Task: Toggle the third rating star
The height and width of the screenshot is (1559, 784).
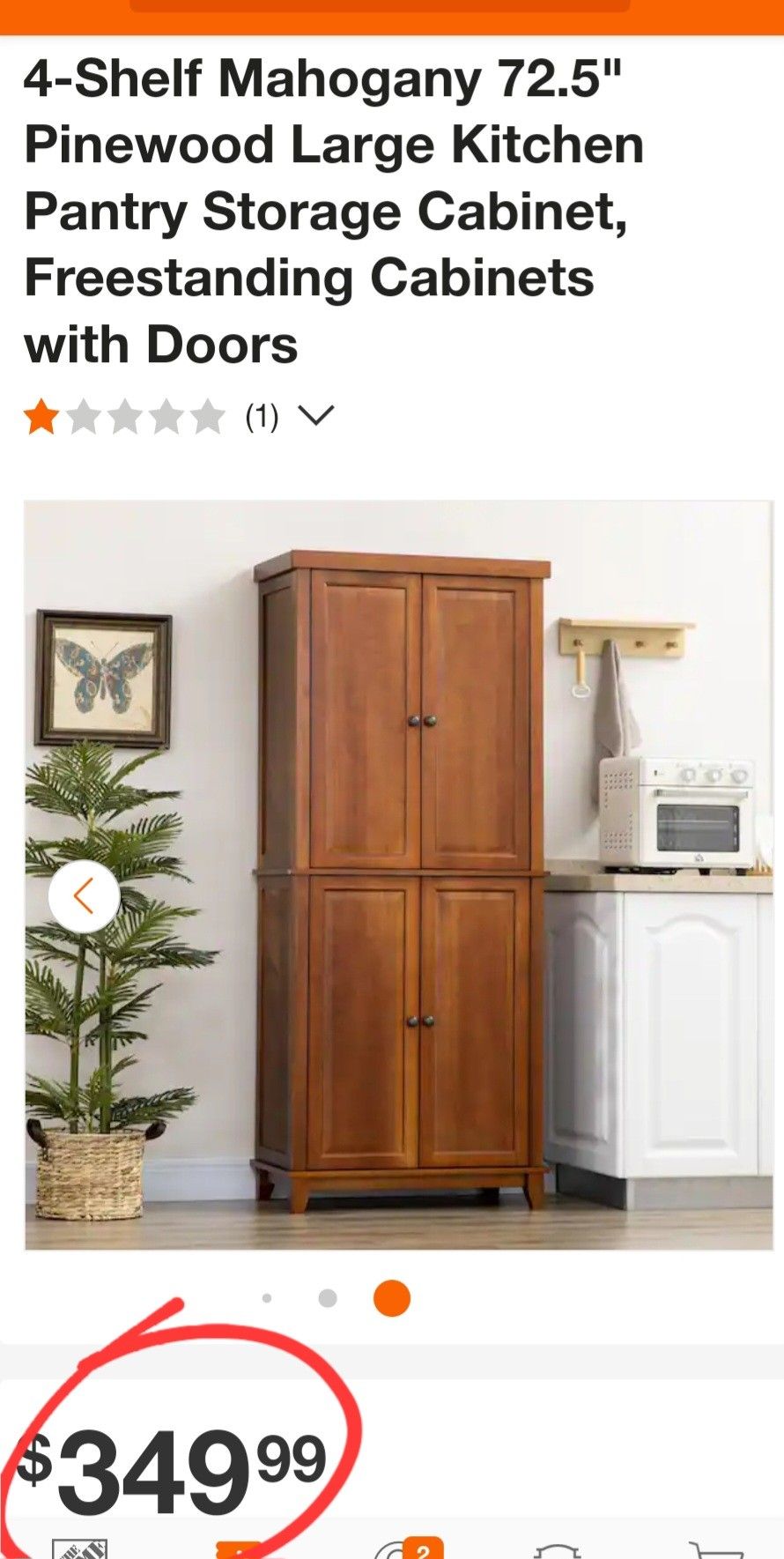Action: tap(124, 414)
